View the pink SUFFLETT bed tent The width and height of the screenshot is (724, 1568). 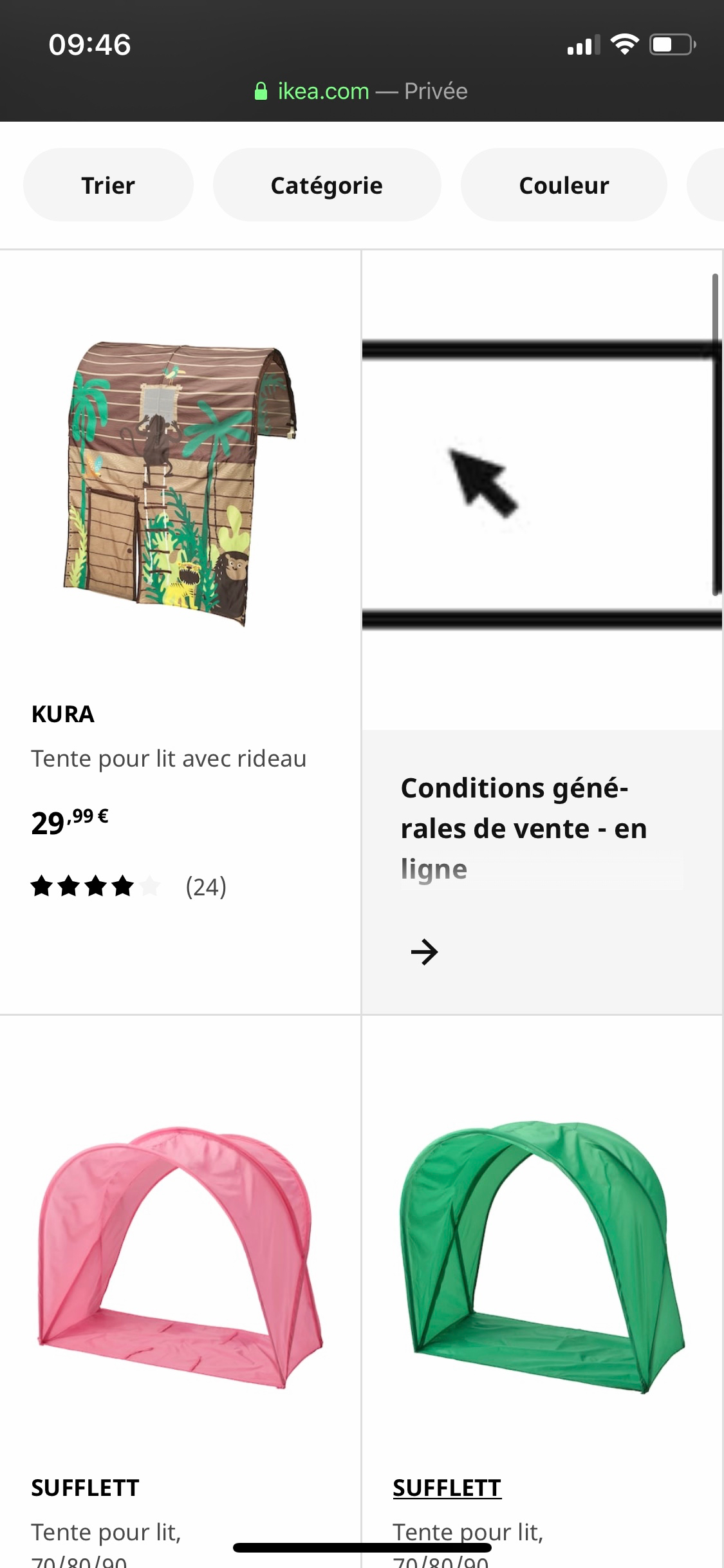point(180,1255)
